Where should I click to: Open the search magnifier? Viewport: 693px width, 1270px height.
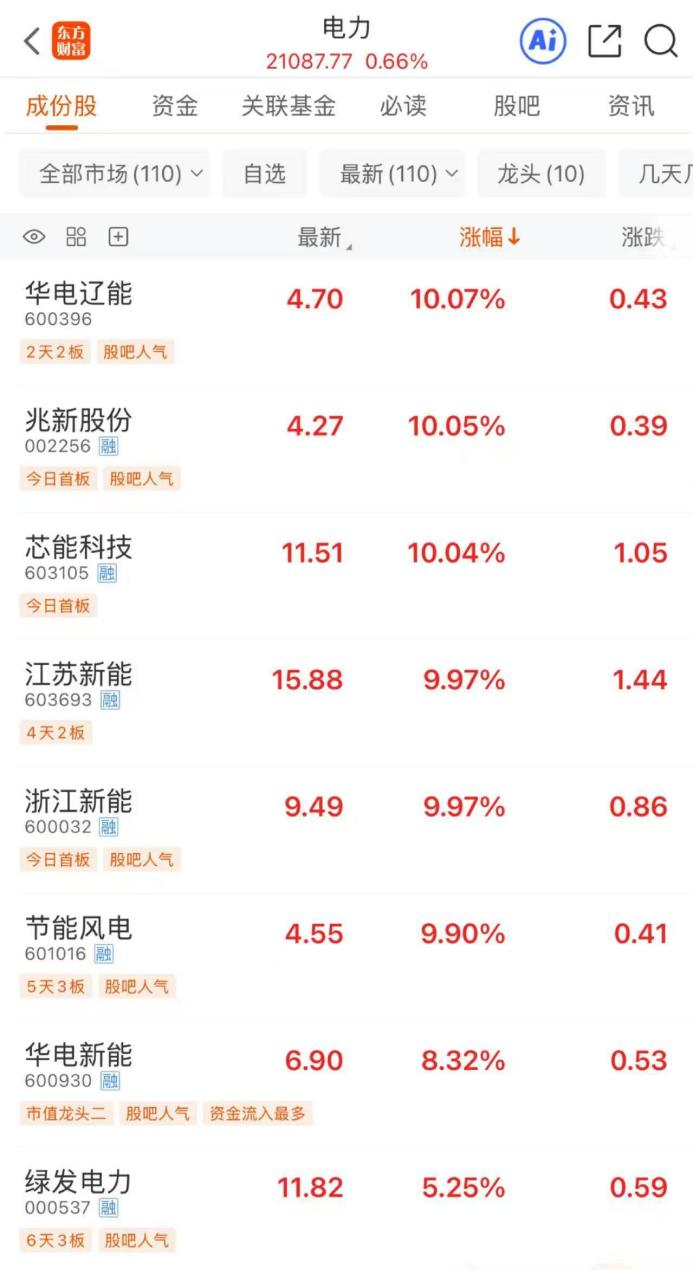661,41
